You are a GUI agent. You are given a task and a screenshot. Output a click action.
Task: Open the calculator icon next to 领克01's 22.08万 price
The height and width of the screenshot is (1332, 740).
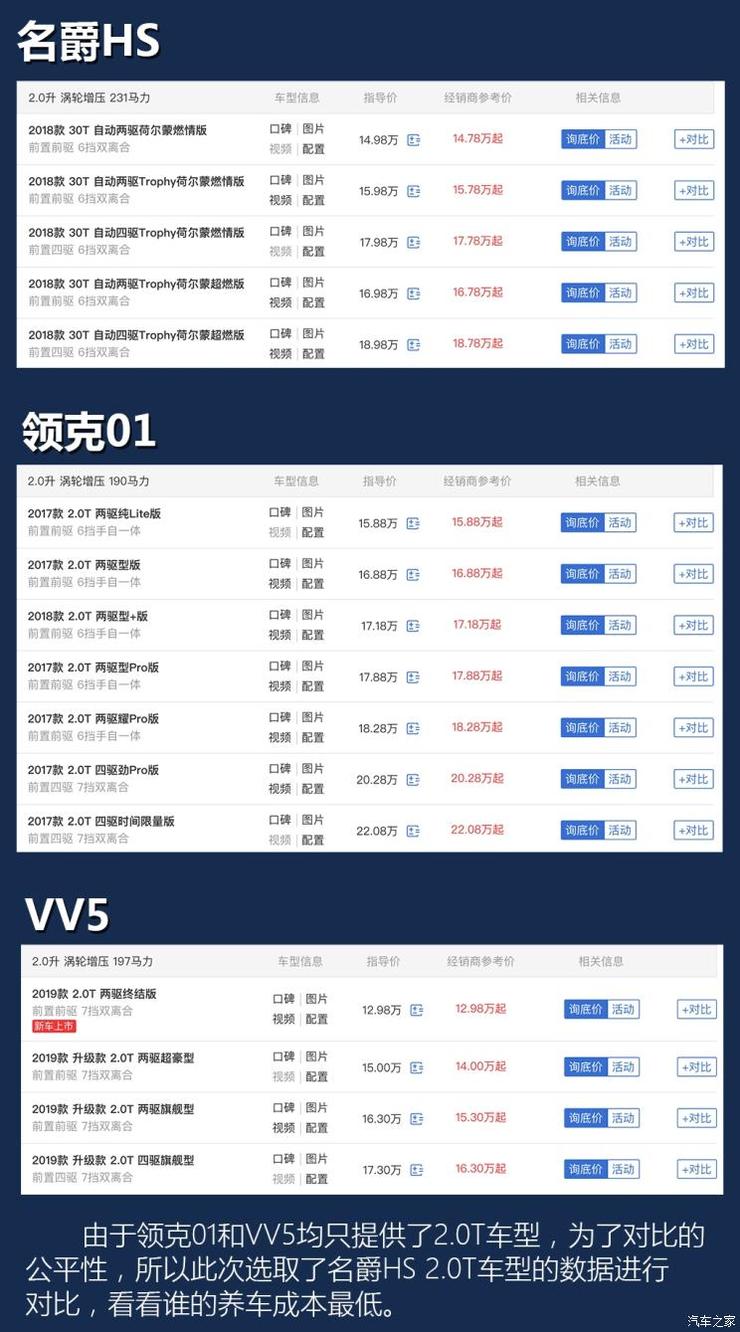pyautogui.click(x=414, y=830)
